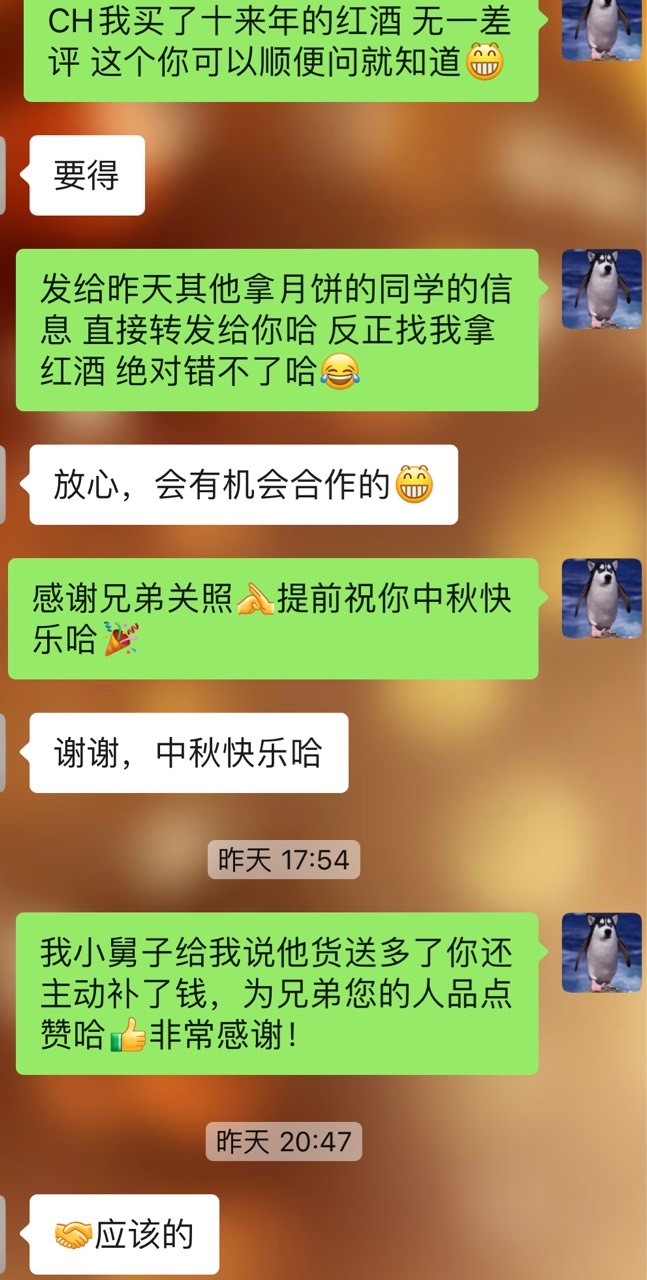Viewport: 647px width, 1280px height.
Task: Tap the avatar next to the 小舅子 message
Action: [x=601, y=952]
